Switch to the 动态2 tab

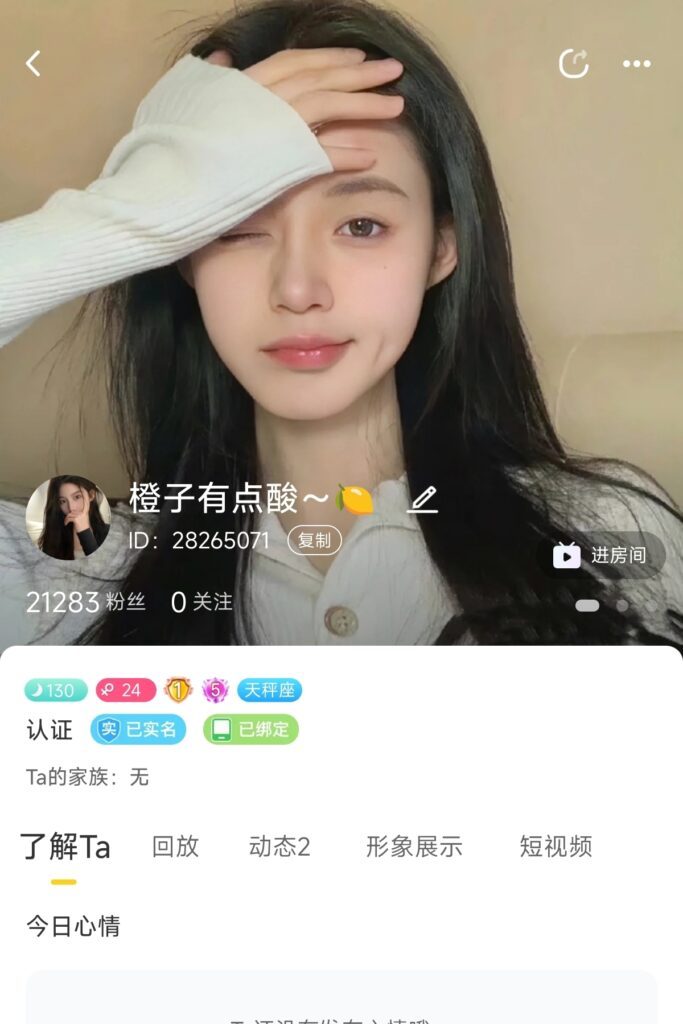(x=280, y=847)
